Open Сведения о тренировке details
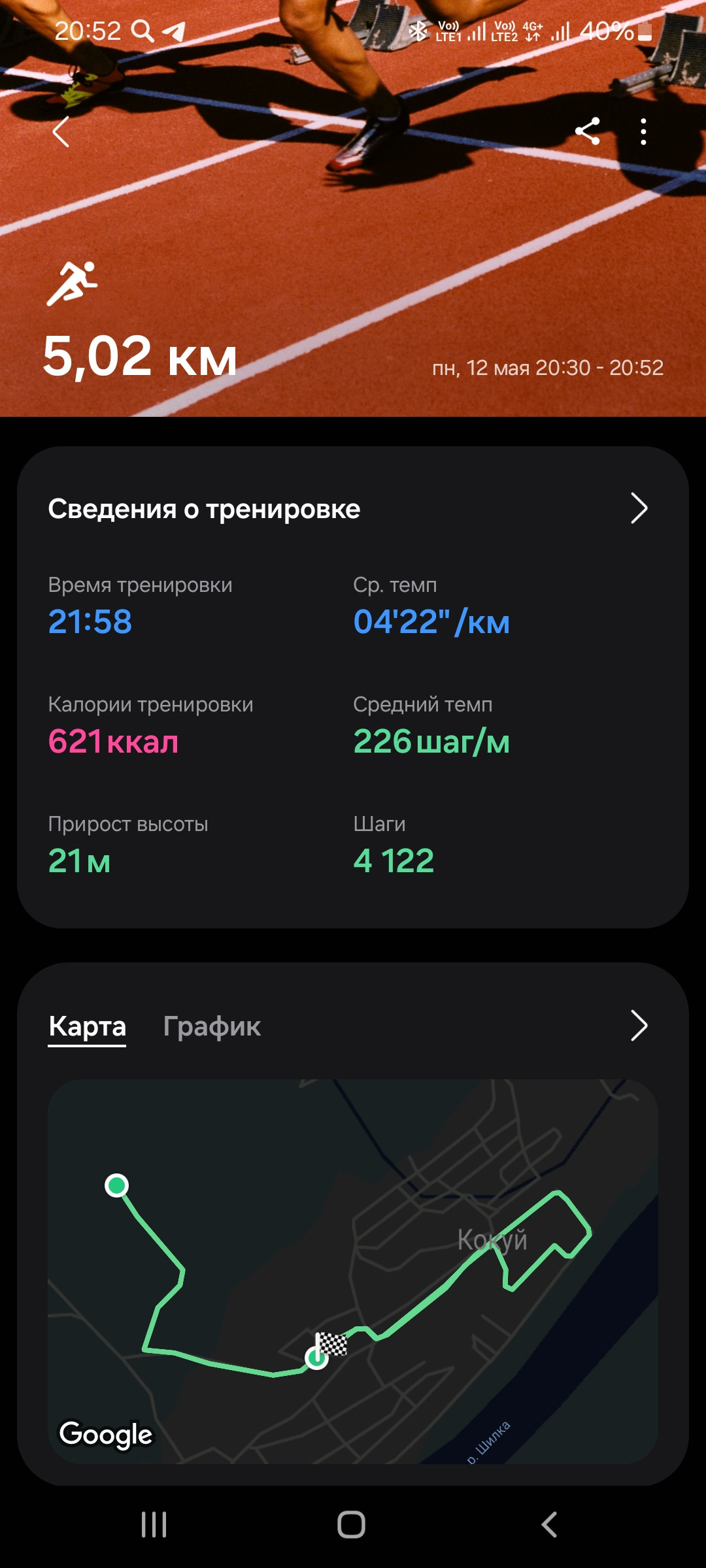706x1568 pixels. pyautogui.click(x=353, y=509)
